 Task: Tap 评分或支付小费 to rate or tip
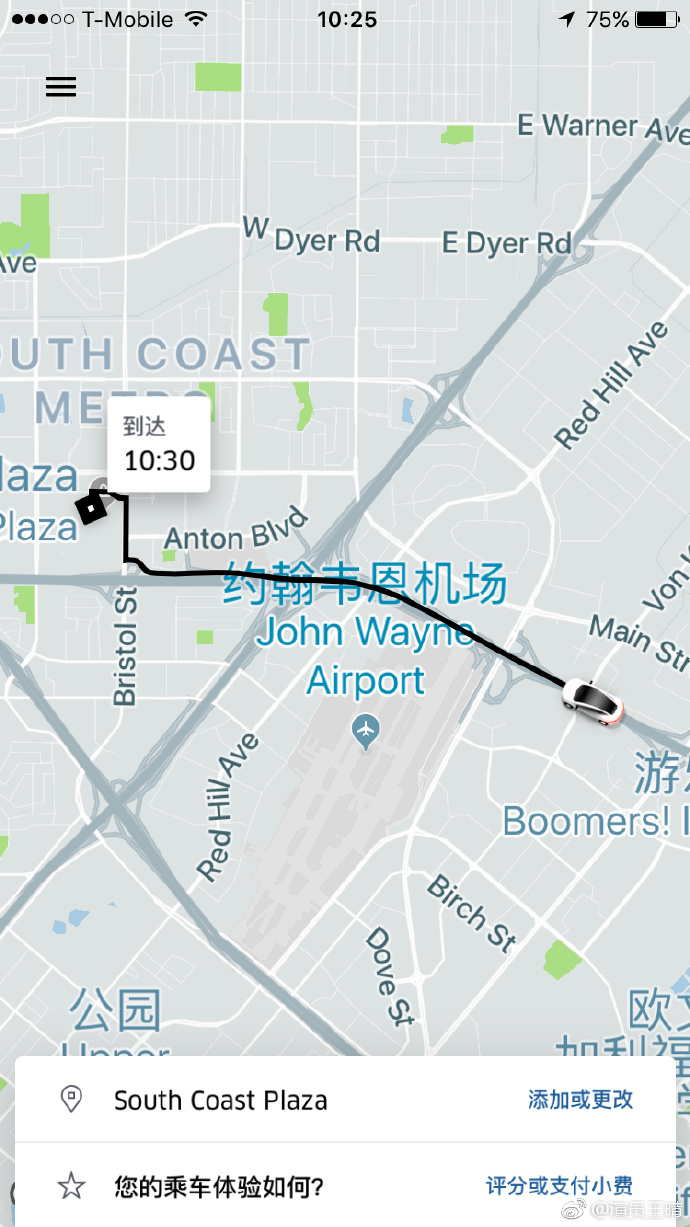click(559, 1186)
